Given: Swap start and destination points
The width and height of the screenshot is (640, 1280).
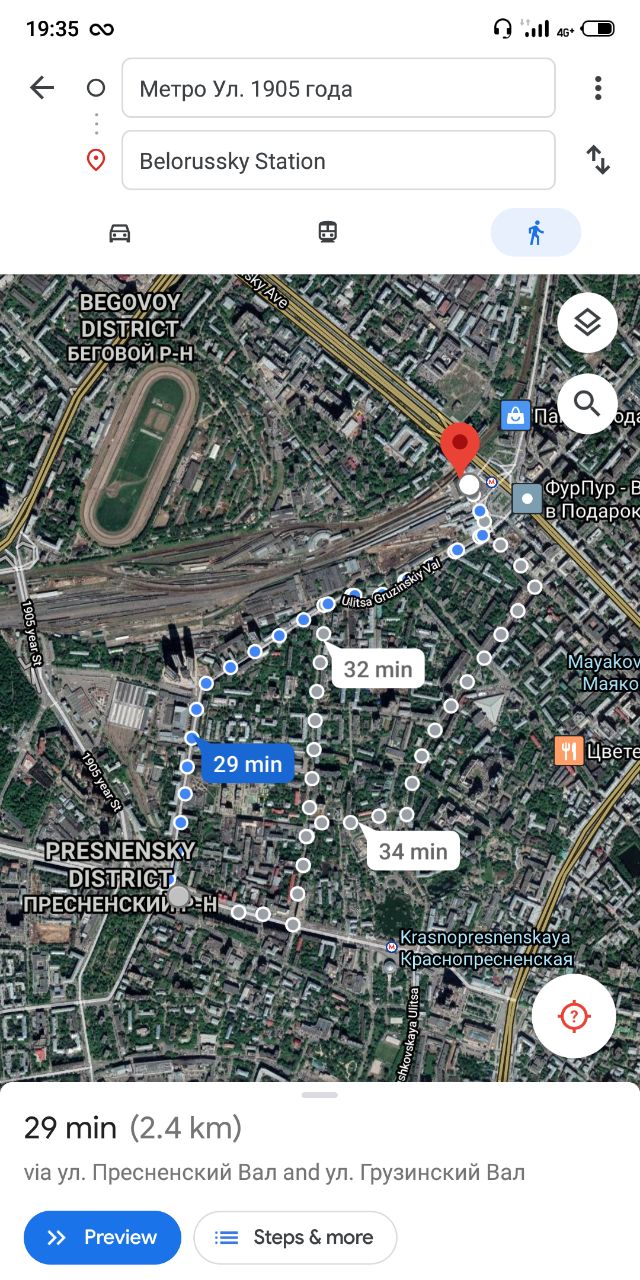Looking at the screenshot, I should click(x=598, y=160).
